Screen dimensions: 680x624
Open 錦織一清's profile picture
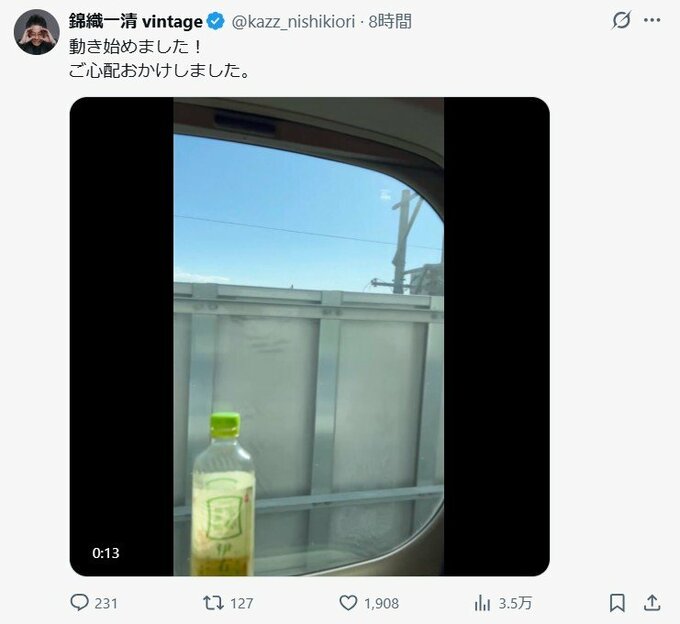(36, 32)
